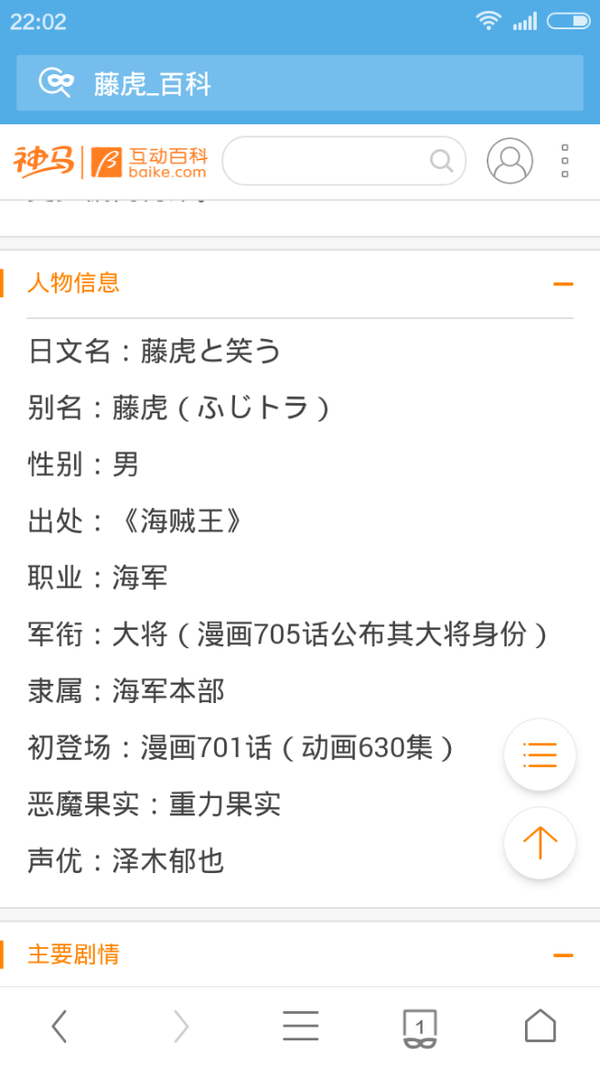Open the floating table of contents button

540,755
